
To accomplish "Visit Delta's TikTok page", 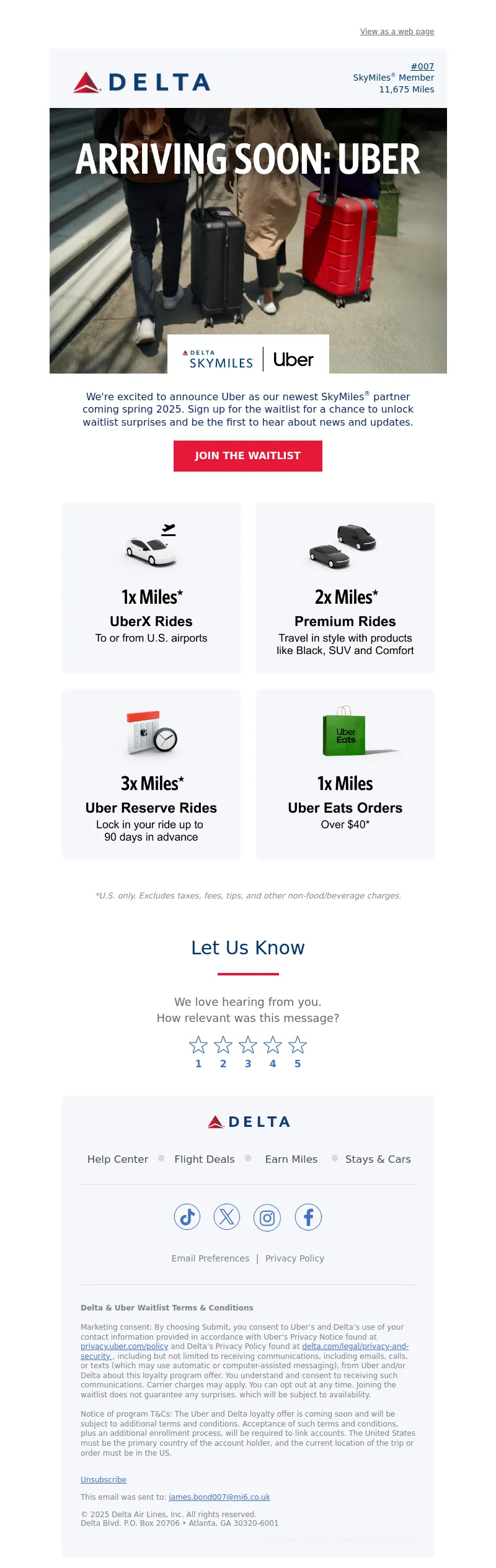I will pos(187,1217).
